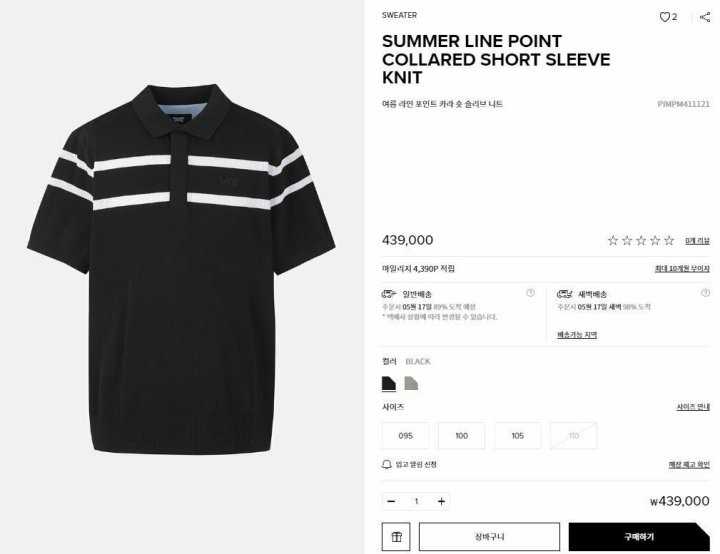Select the black color swatch
The image size is (720, 554).
pos(389,383)
